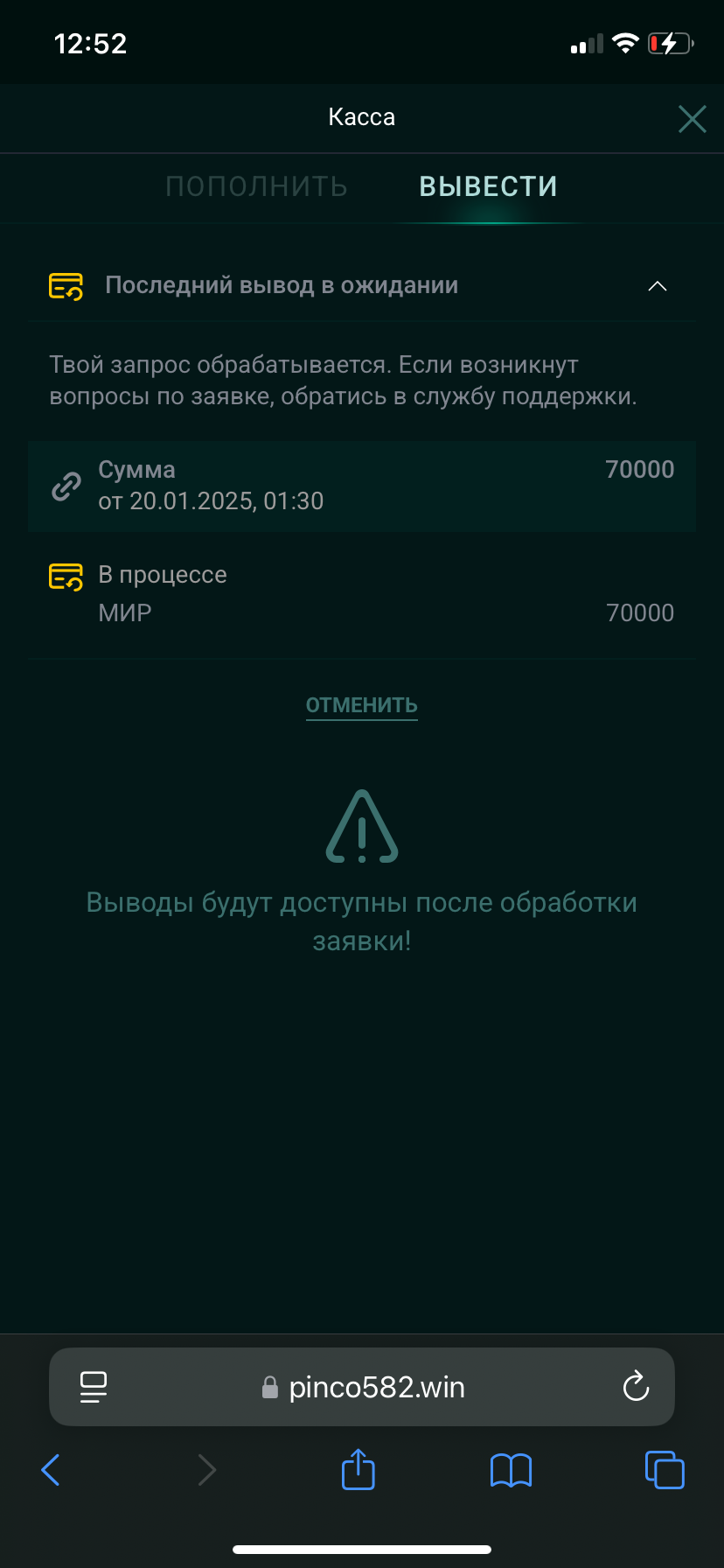Reload the current page
The width and height of the screenshot is (724, 1568).
[x=635, y=1387]
